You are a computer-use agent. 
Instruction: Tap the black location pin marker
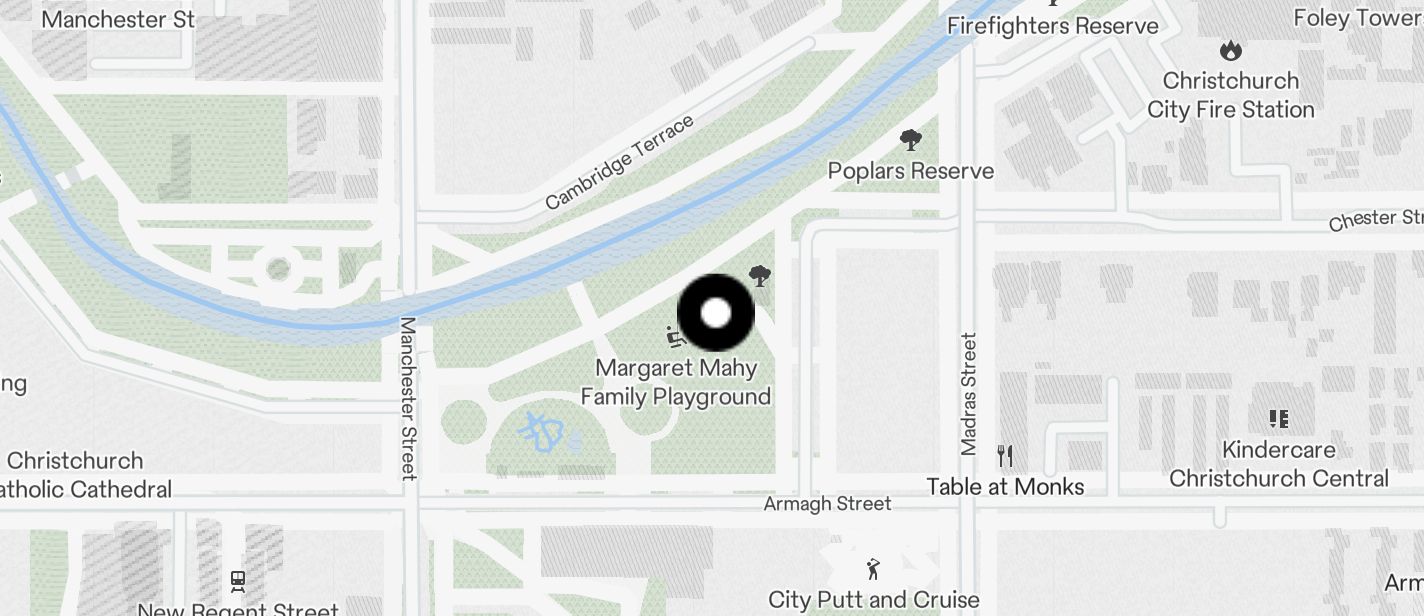point(716,313)
